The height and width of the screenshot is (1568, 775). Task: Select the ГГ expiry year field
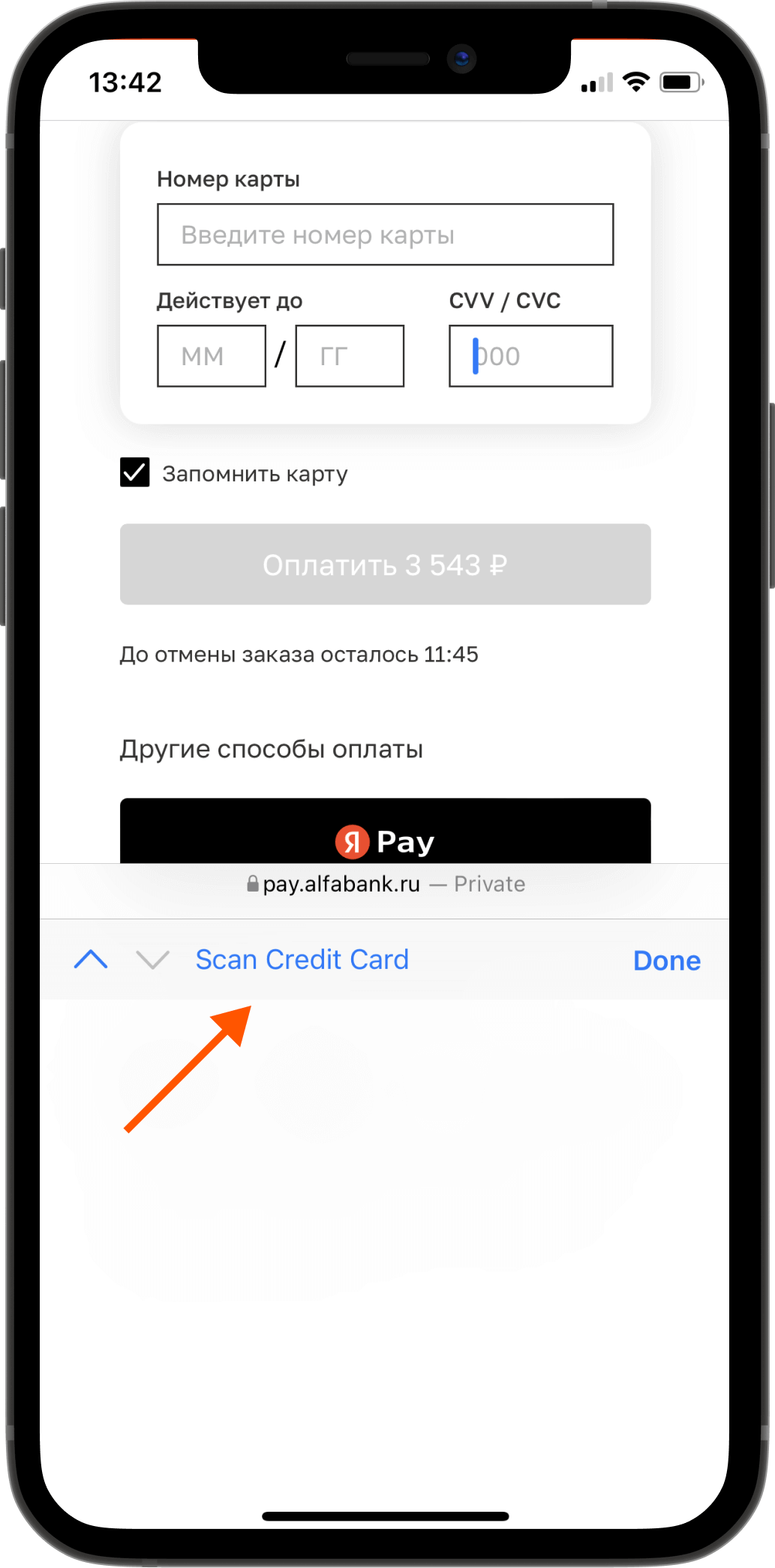350,356
